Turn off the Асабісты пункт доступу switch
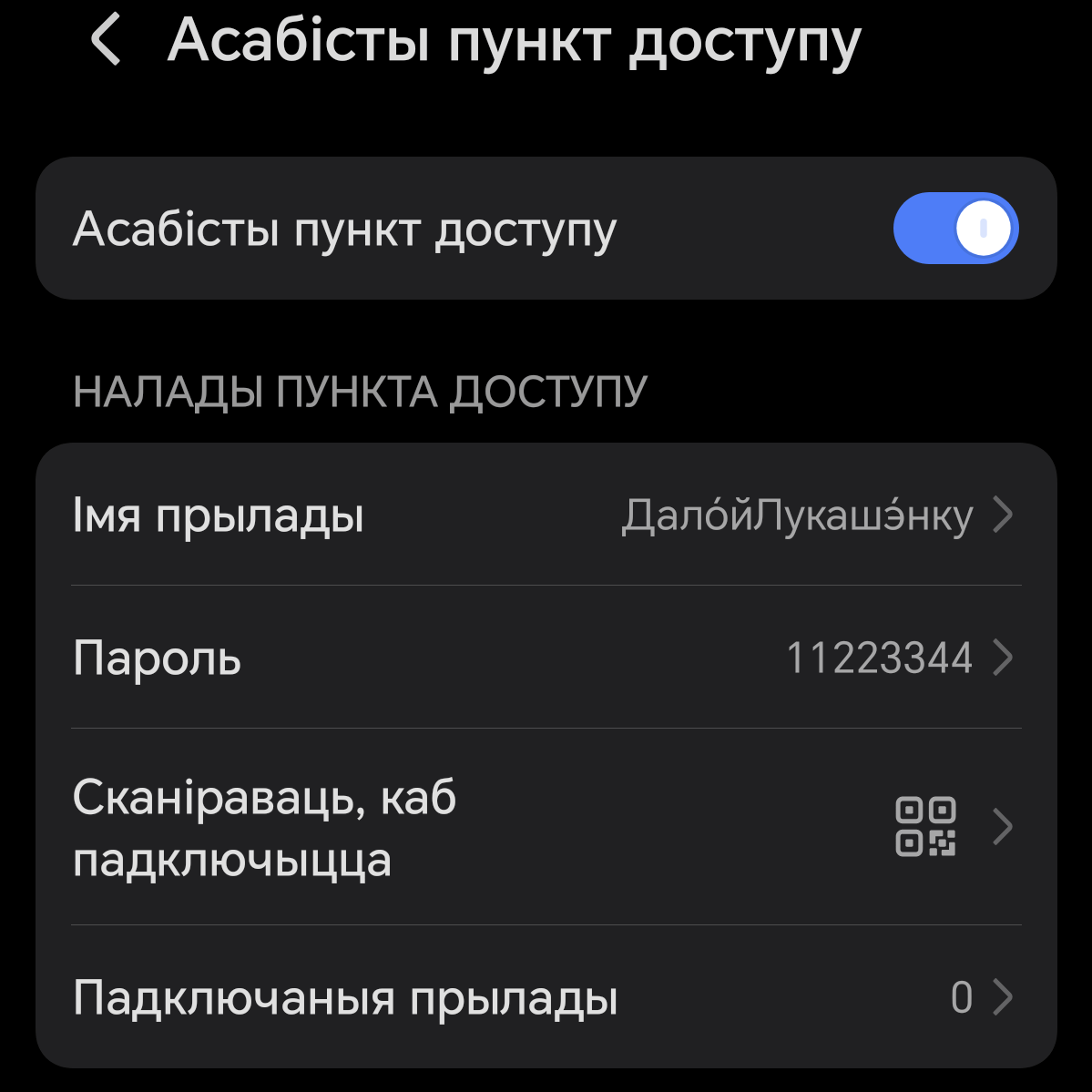 click(x=954, y=229)
